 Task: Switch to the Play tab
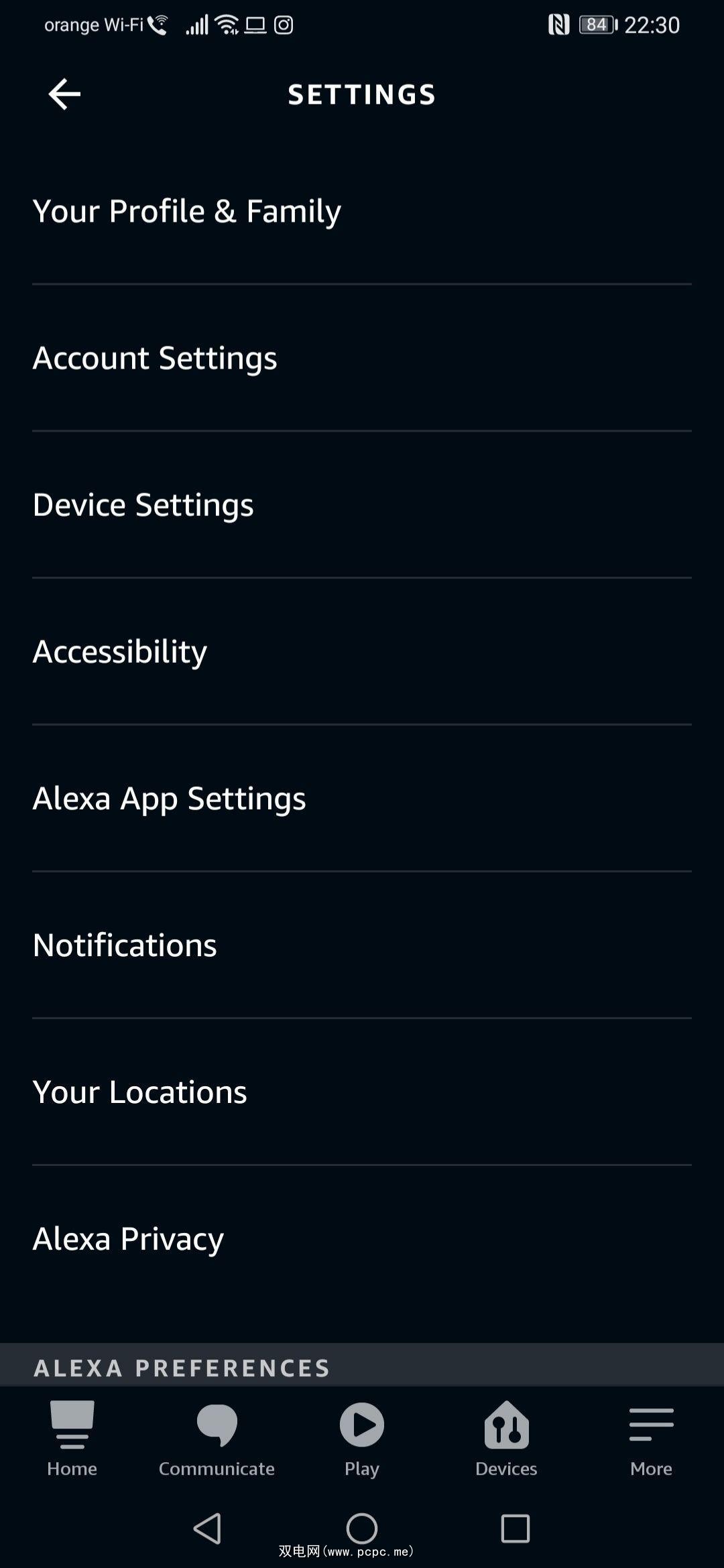coord(362,1438)
